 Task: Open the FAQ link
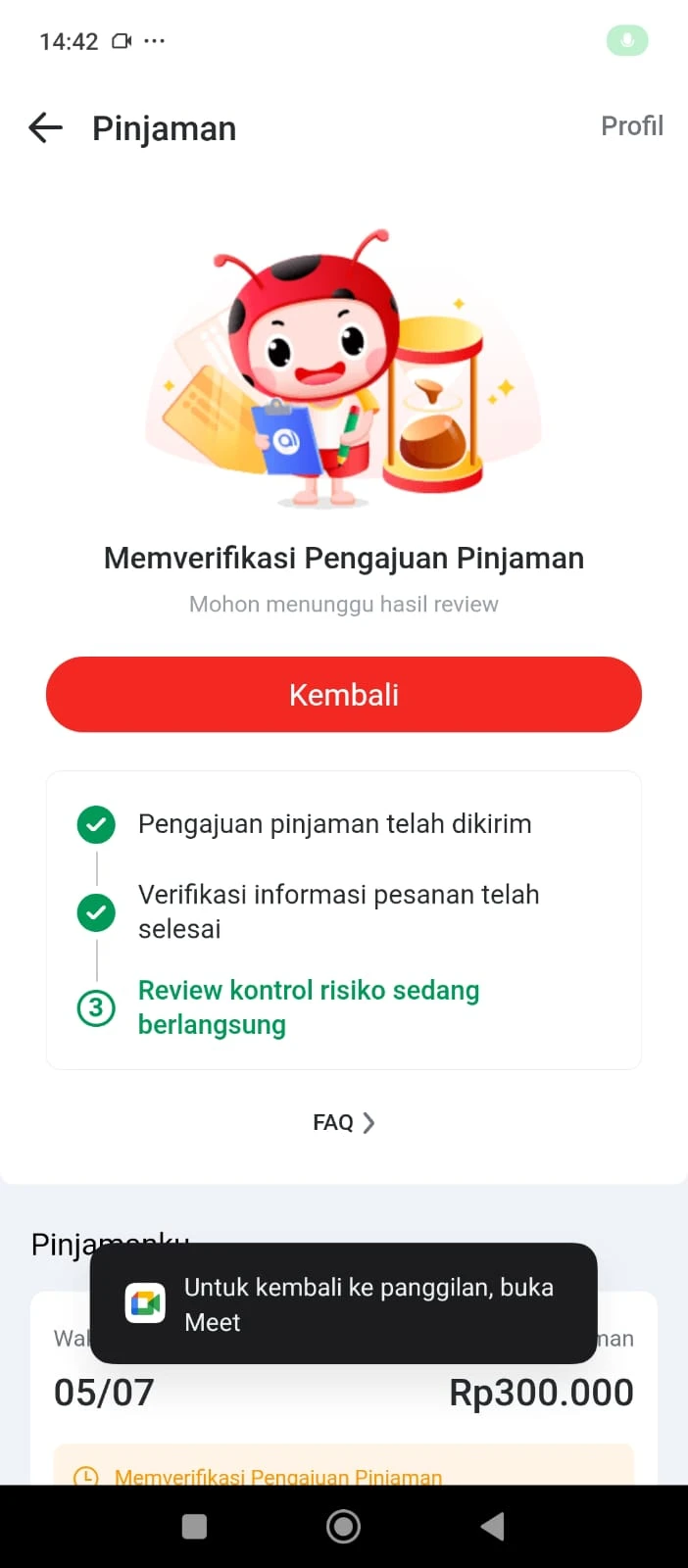344,1122
